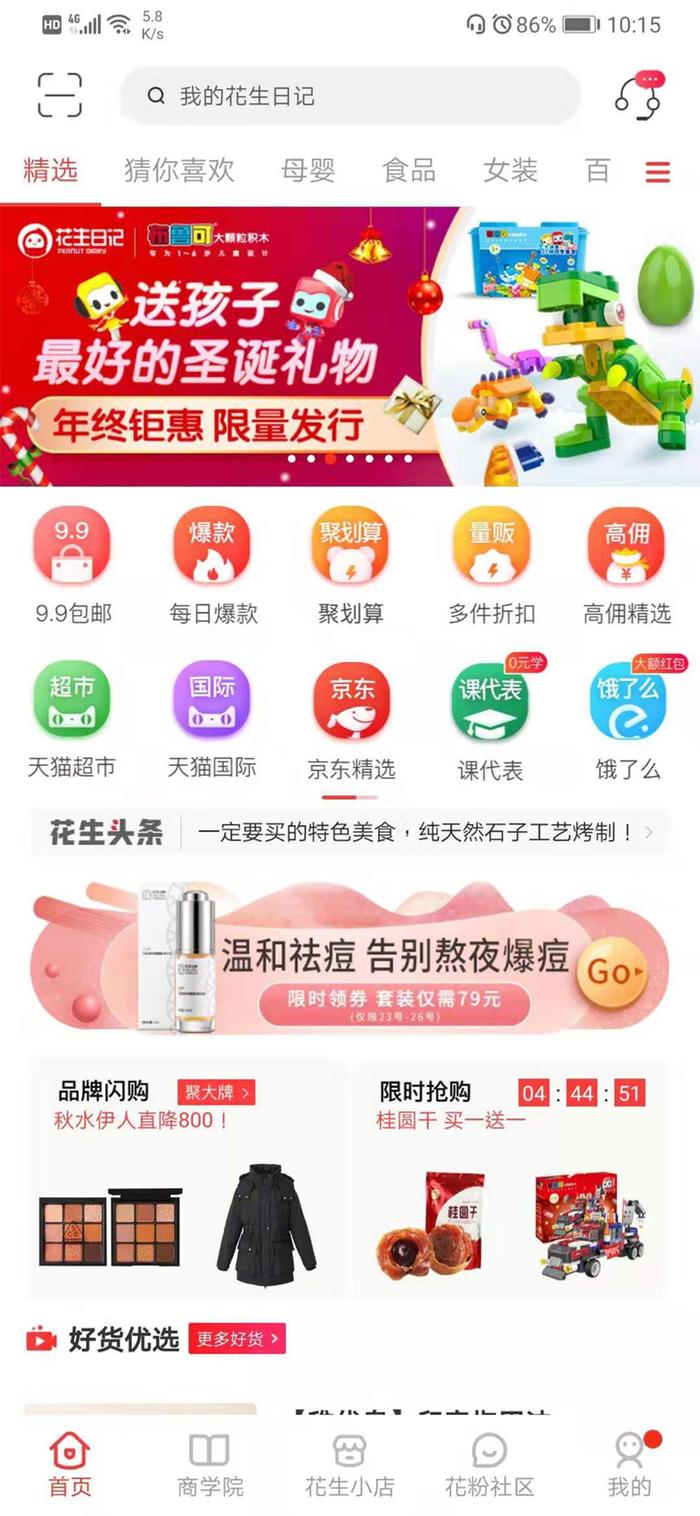Open the scan code icon

(60, 95)
